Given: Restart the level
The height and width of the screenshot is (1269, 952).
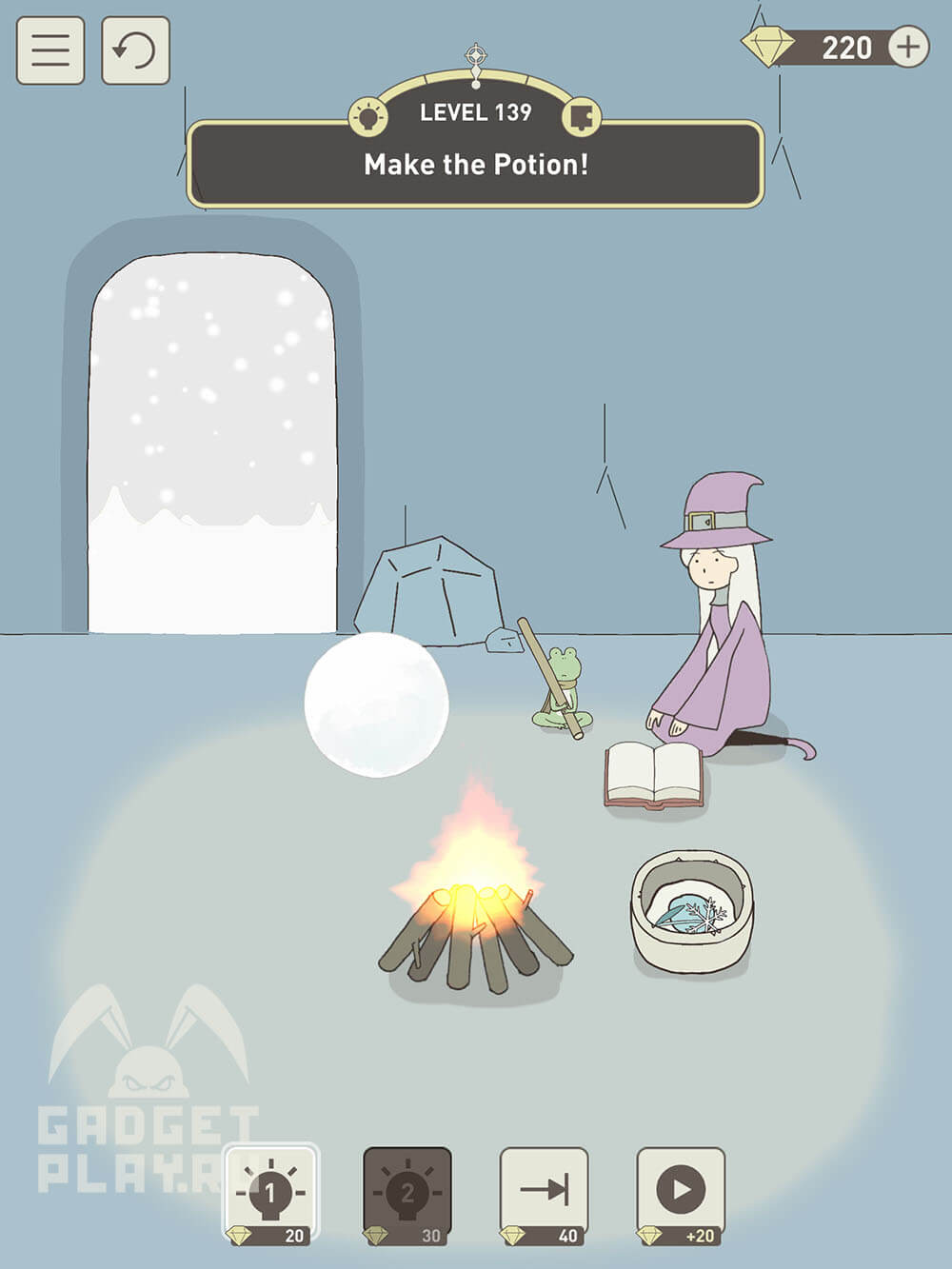Looking at the screenshot, I should (x=135, y=50).
